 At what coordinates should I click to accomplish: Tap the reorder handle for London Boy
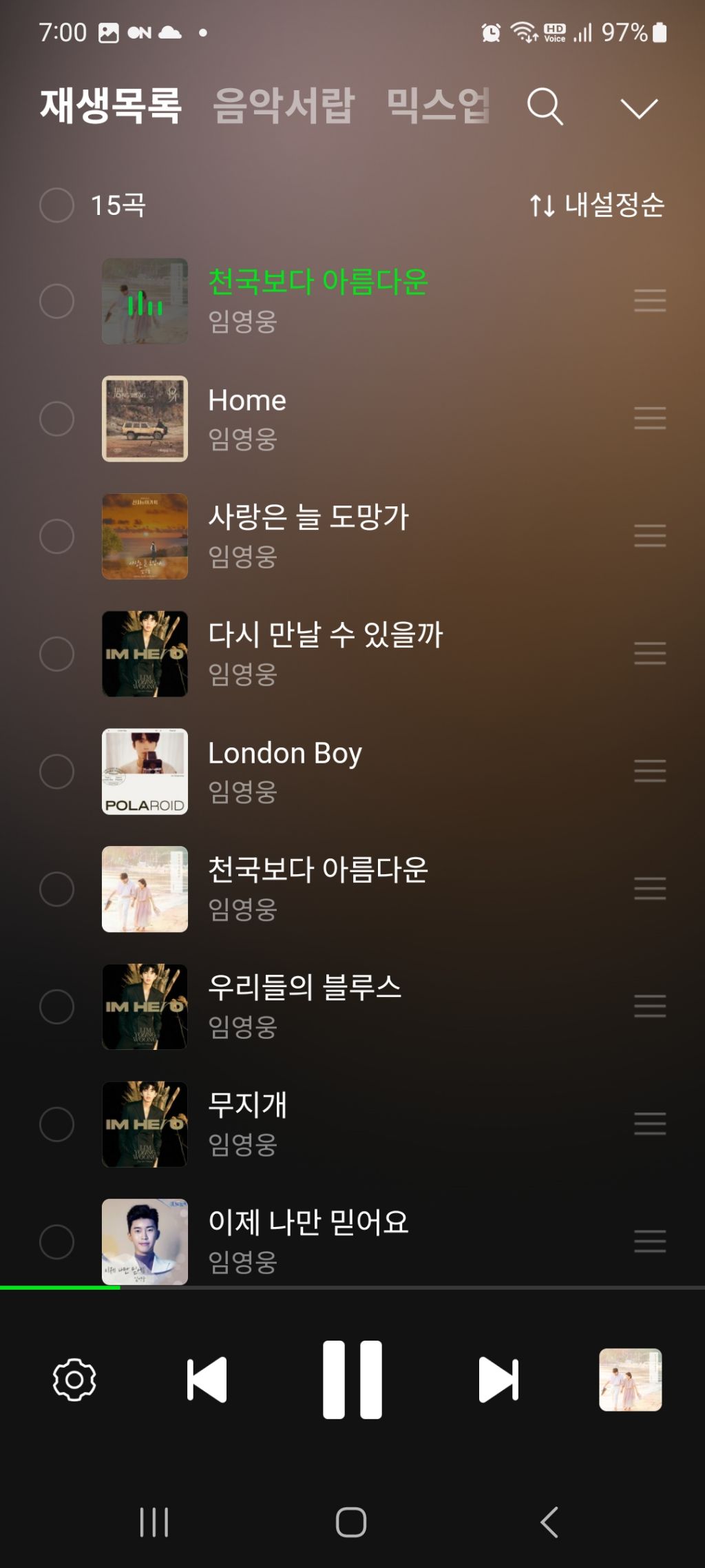point(650,771)
